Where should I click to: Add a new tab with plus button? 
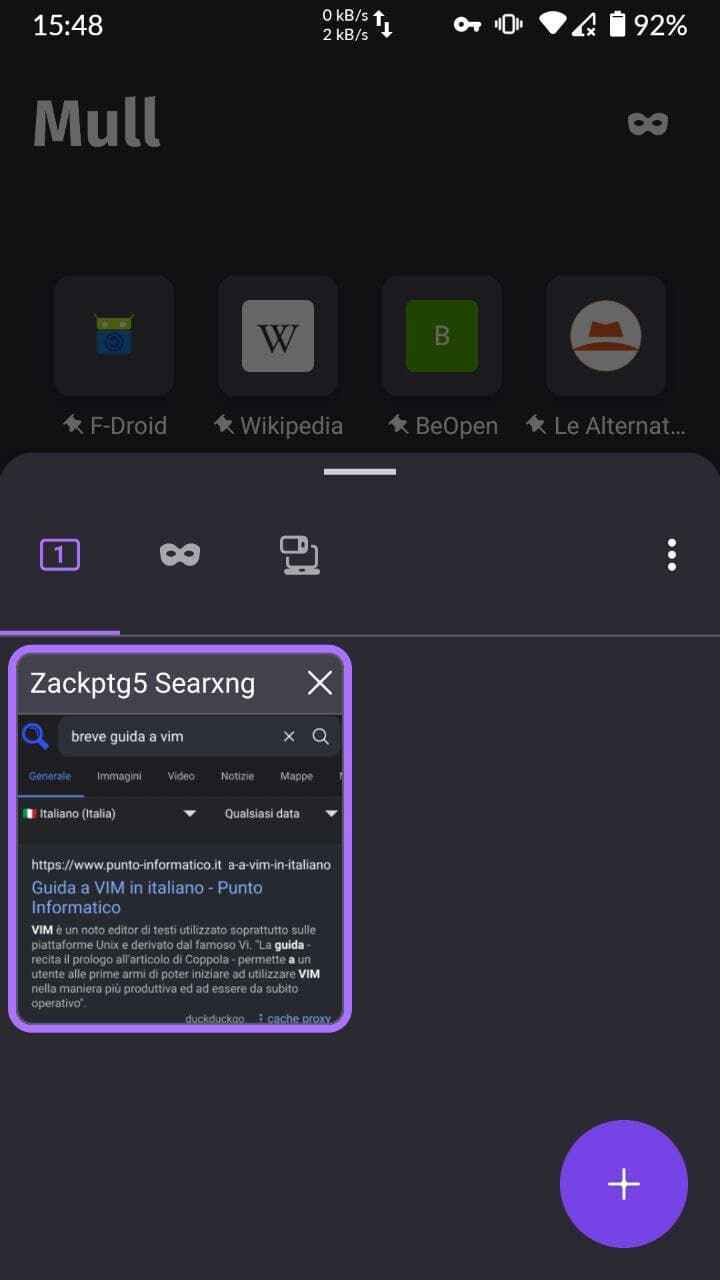[x=623, y=1183]
